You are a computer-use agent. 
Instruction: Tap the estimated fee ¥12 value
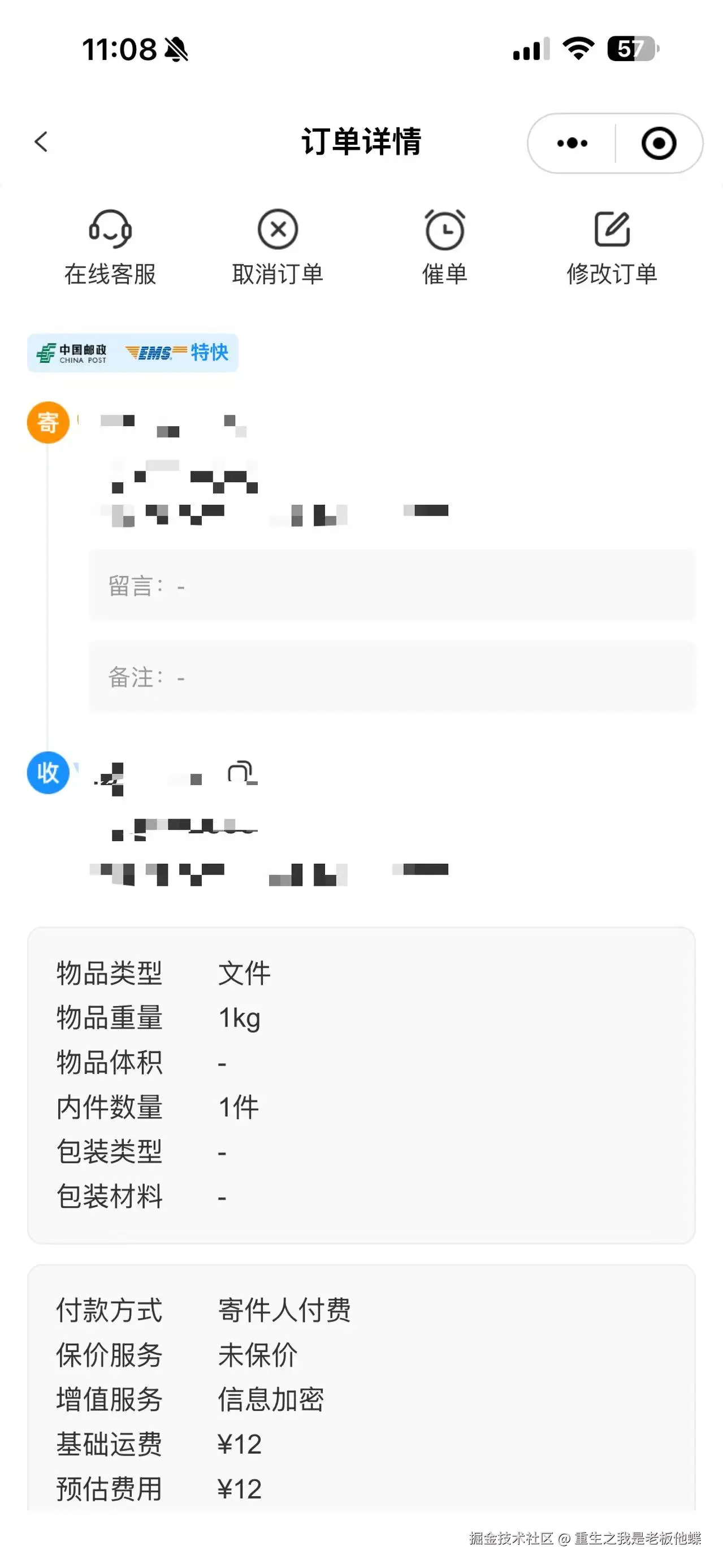click(x=240, y=1490)
